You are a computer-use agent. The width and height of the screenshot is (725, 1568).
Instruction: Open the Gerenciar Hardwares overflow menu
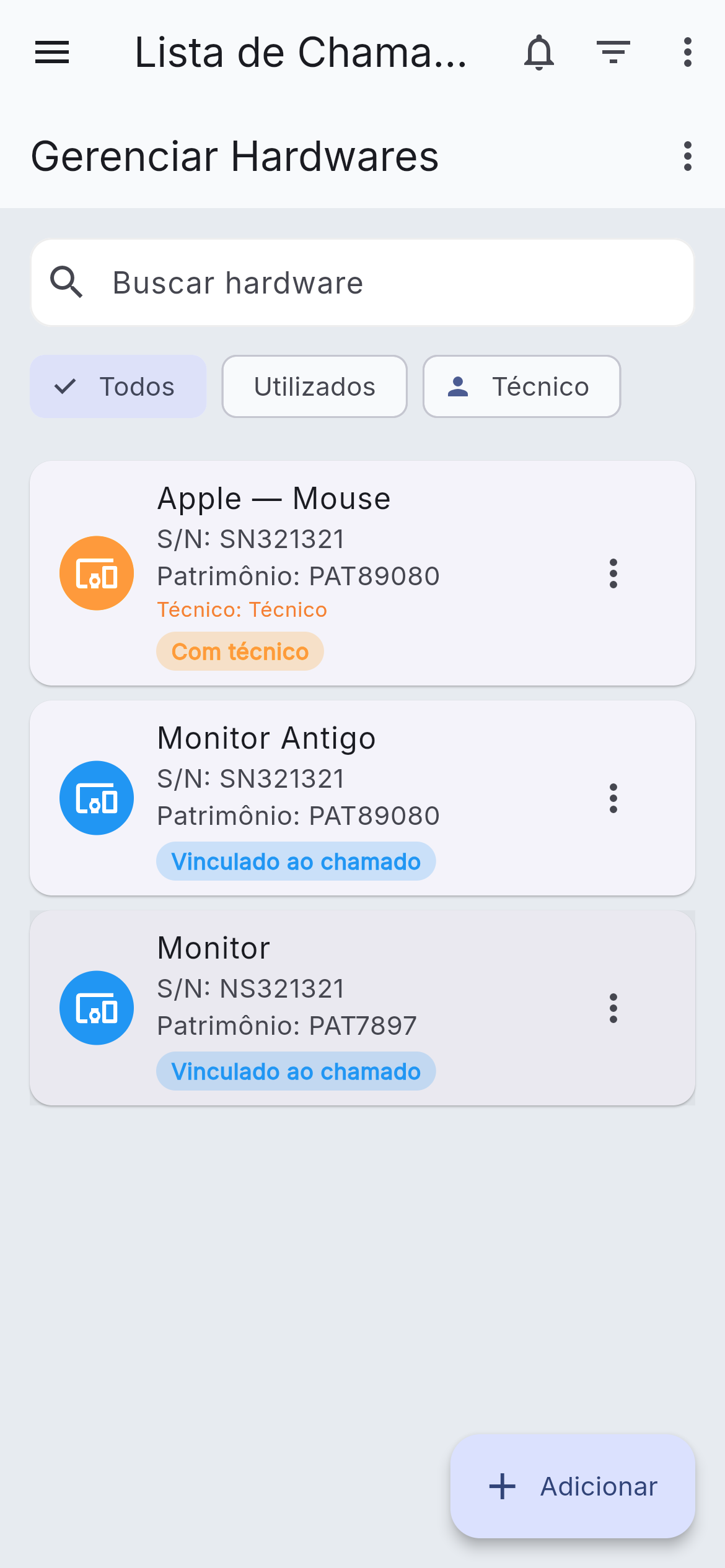click(x=687, y=157)
